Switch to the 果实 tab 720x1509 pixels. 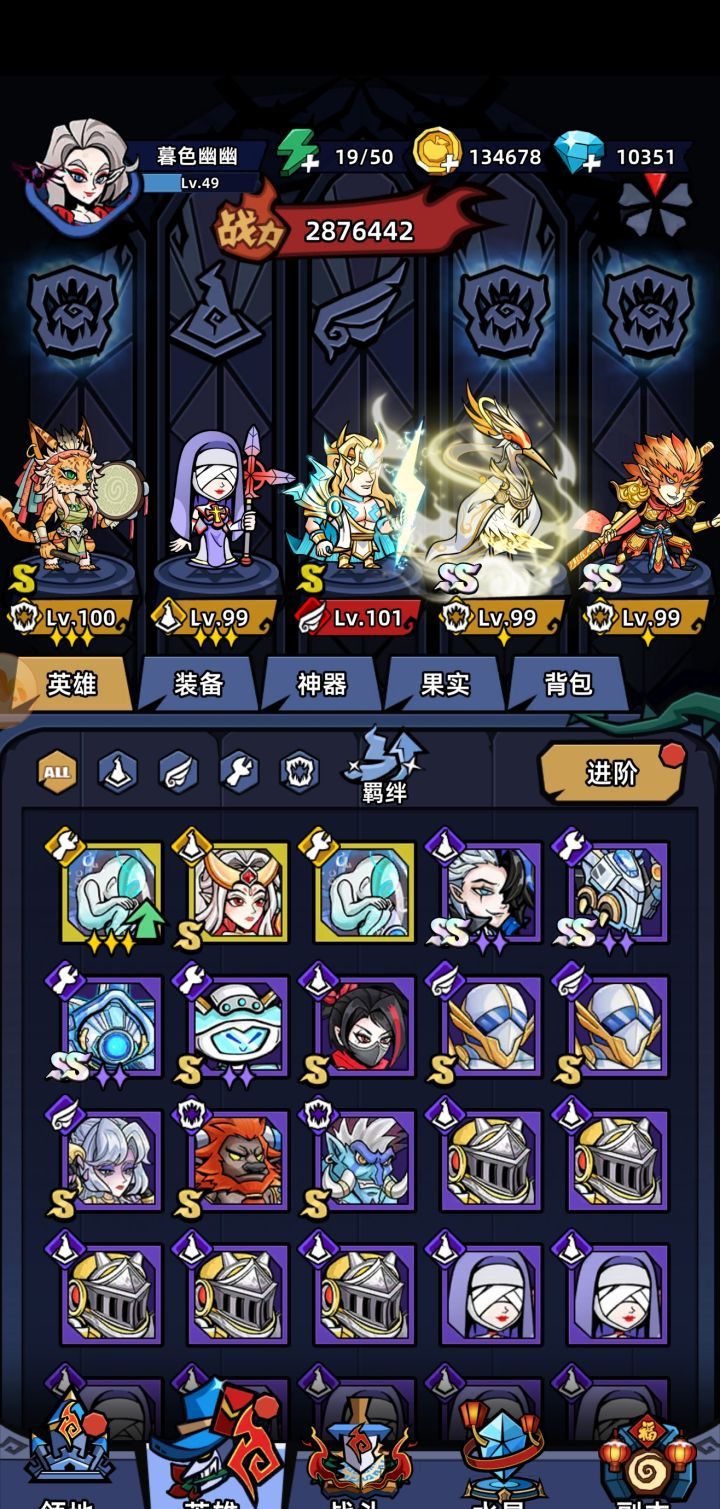tap(445, 684)
